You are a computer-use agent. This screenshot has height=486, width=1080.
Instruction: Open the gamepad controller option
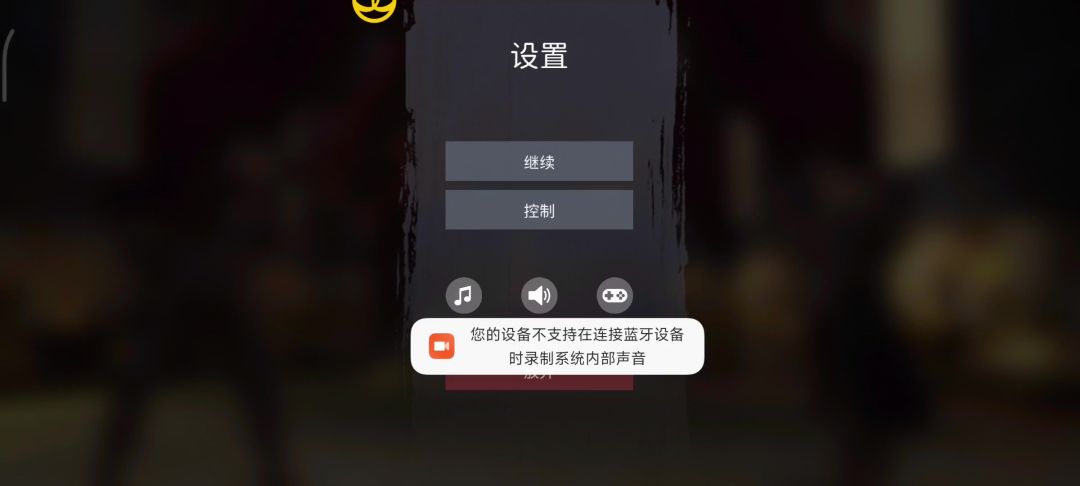point(614,295)
